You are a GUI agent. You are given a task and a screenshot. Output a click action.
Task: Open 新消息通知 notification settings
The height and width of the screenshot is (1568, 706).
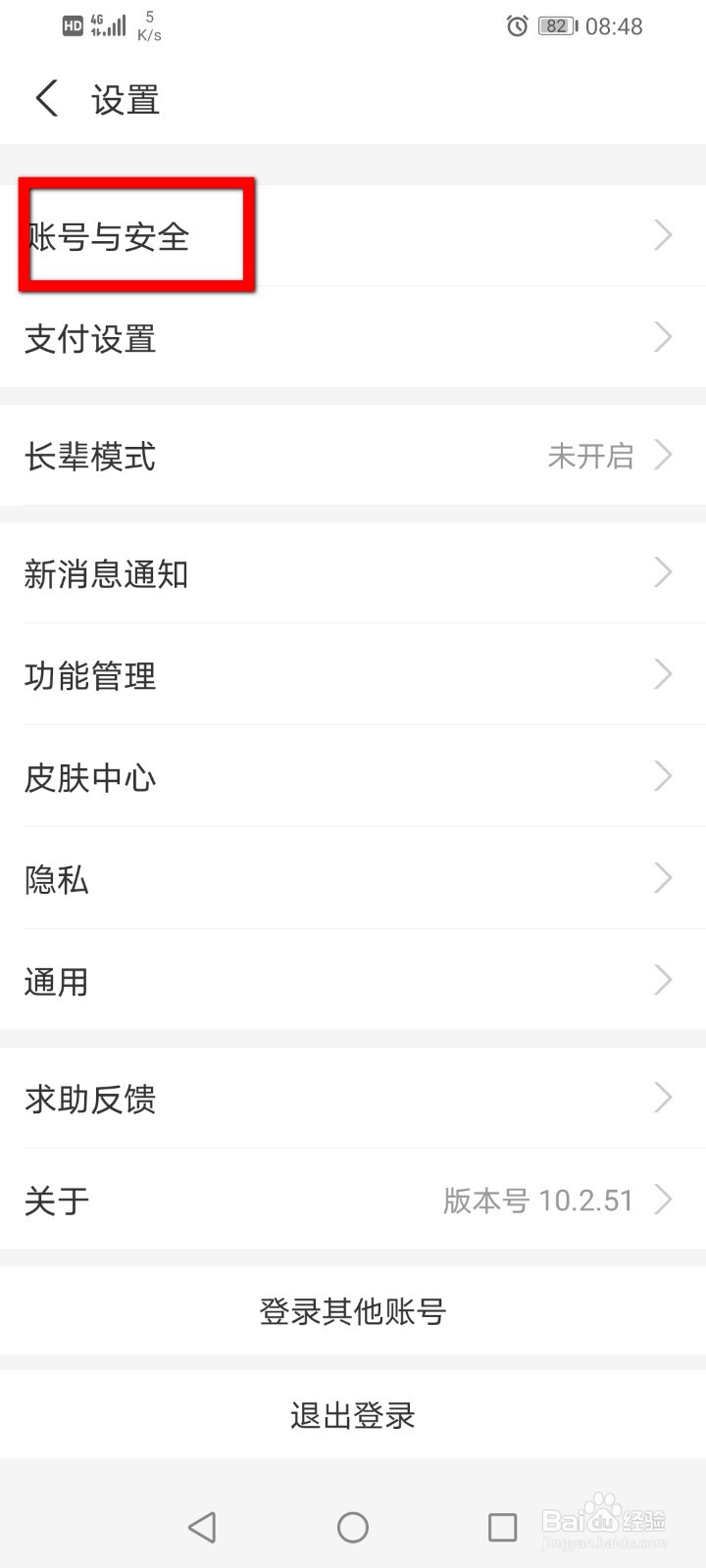coord(353,574)
